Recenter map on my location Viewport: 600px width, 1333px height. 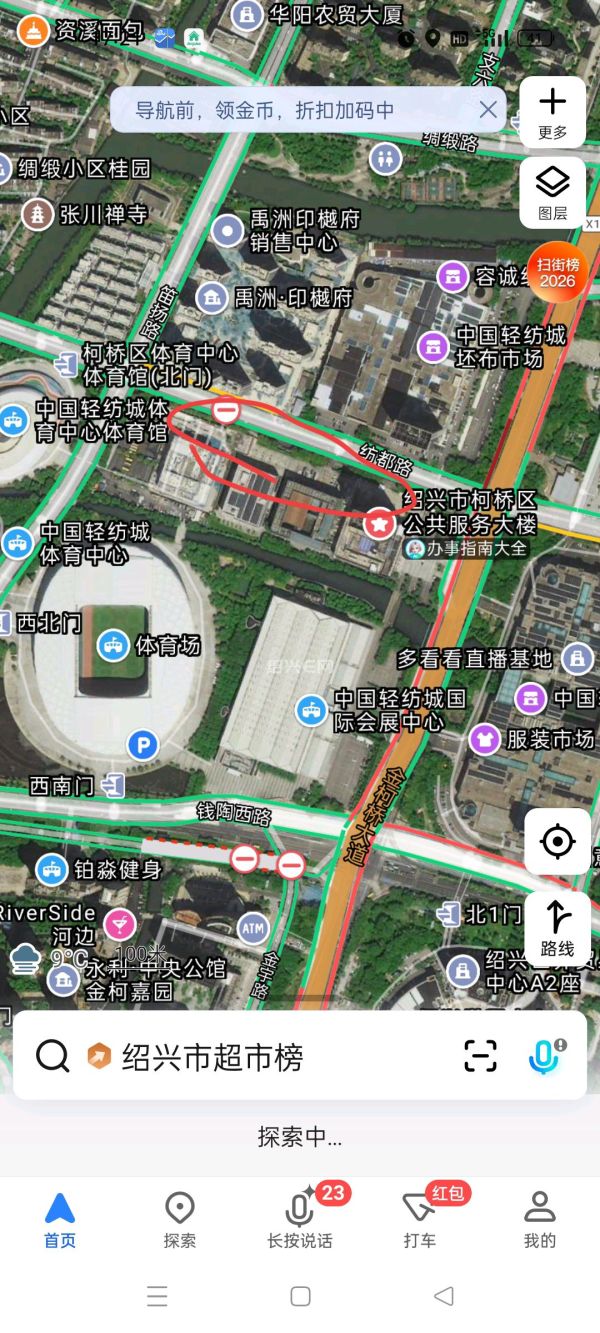point(557,842)
